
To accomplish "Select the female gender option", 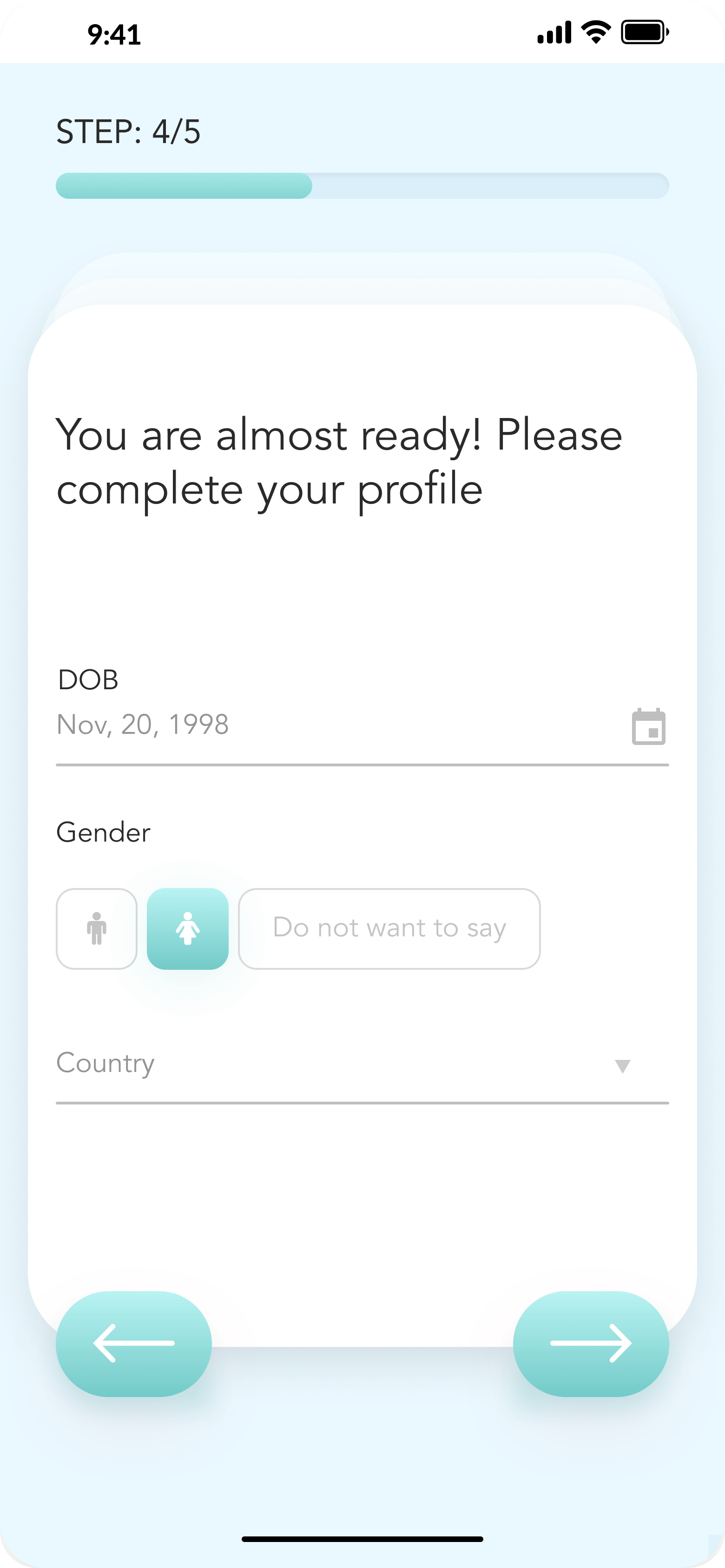I will (188, 928).
